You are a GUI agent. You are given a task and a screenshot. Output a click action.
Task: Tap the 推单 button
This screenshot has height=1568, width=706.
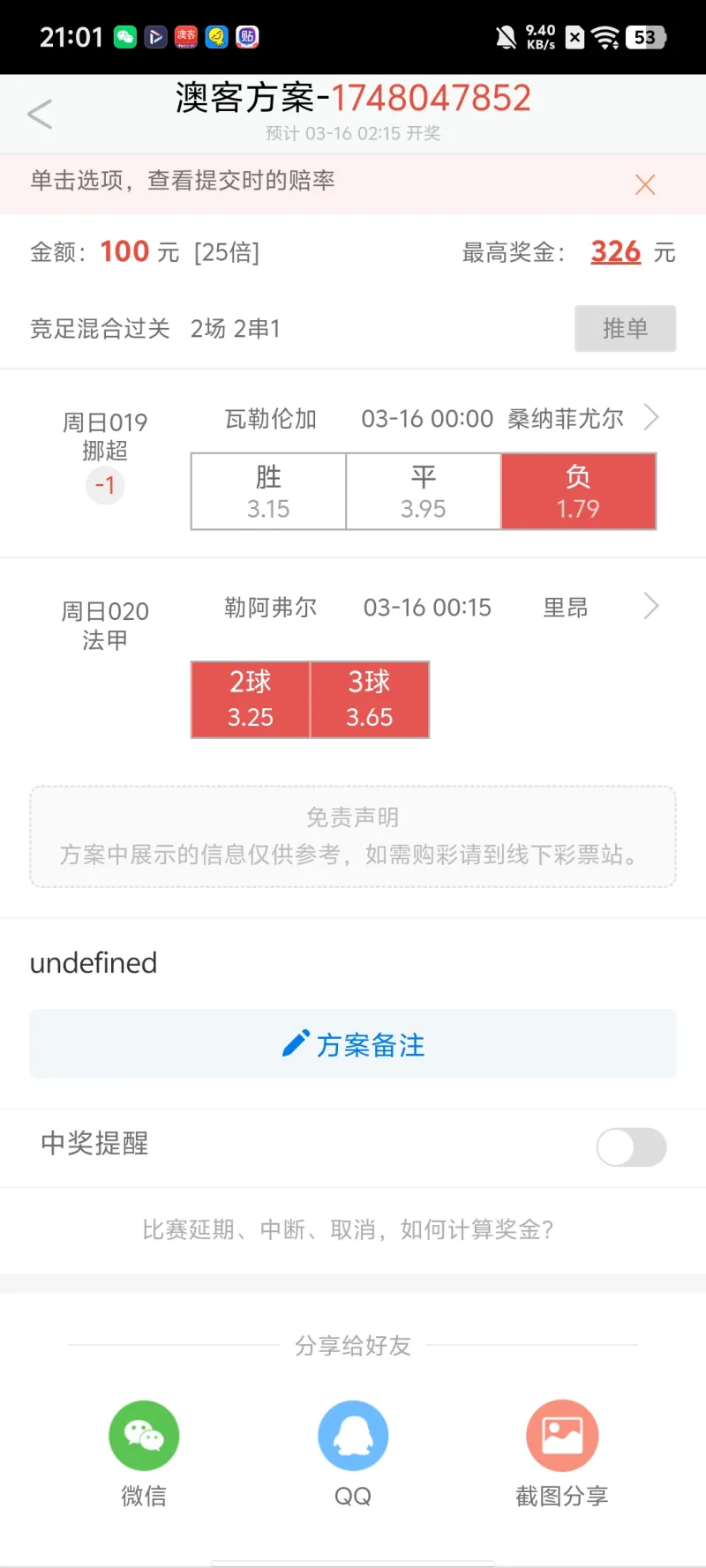[x=625, y=328]
